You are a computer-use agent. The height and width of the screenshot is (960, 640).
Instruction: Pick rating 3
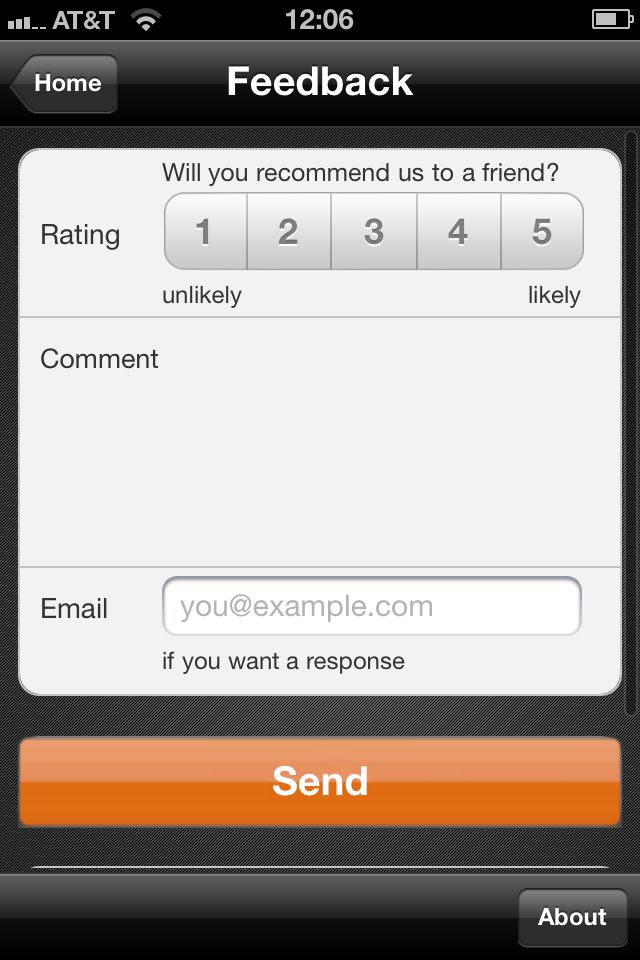(373, 232)
